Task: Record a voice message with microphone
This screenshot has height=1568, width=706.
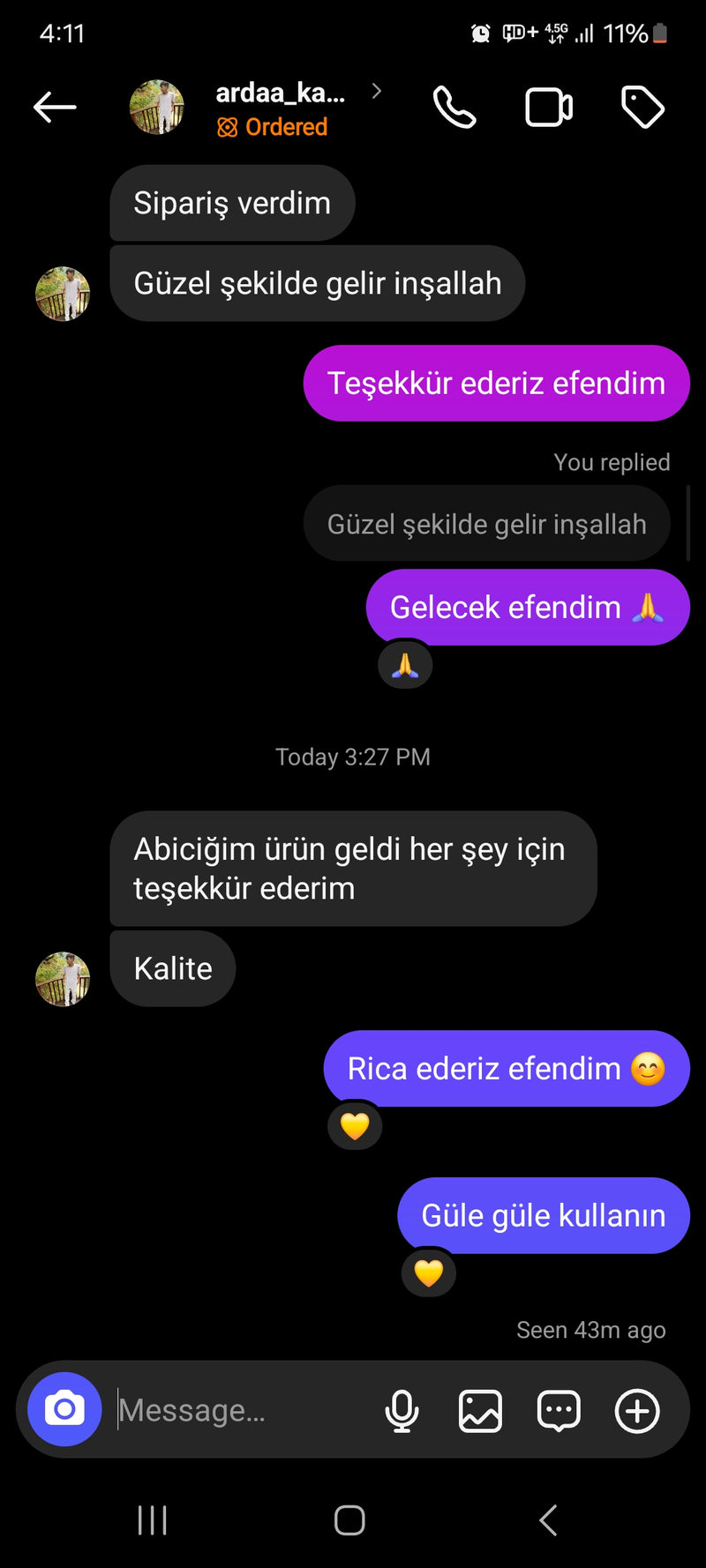Action: point(402,1409)
